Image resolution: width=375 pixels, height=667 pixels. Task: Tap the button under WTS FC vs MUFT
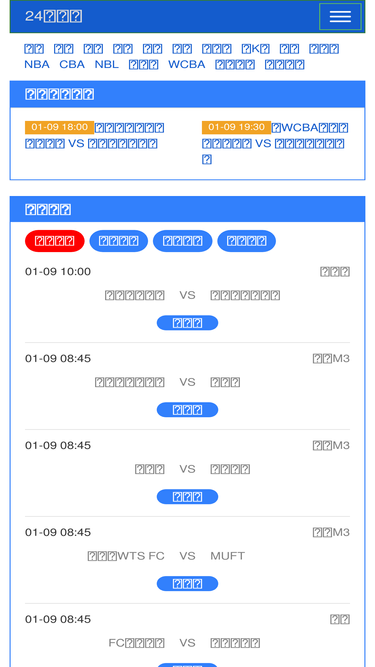[x=188, y=584]
